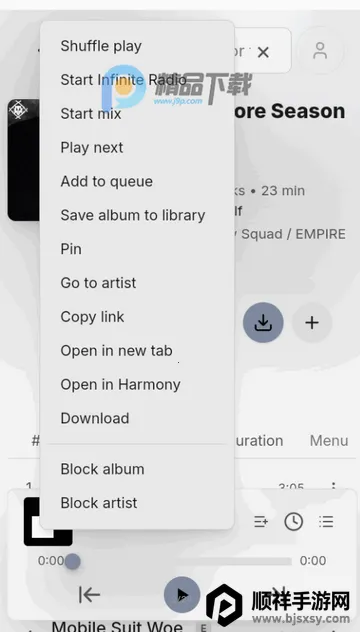This screenshot has height=632, width=360.
Task: Choose Start mix
Action: point(91,114)
